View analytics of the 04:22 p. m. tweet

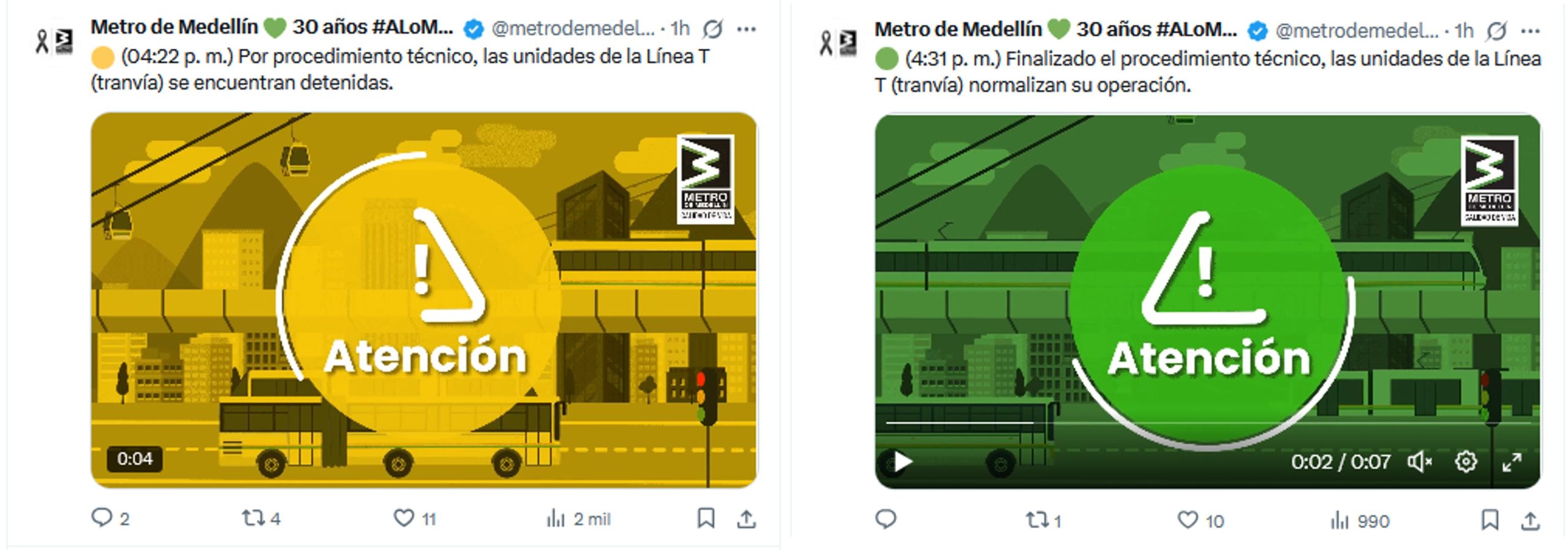555,519
